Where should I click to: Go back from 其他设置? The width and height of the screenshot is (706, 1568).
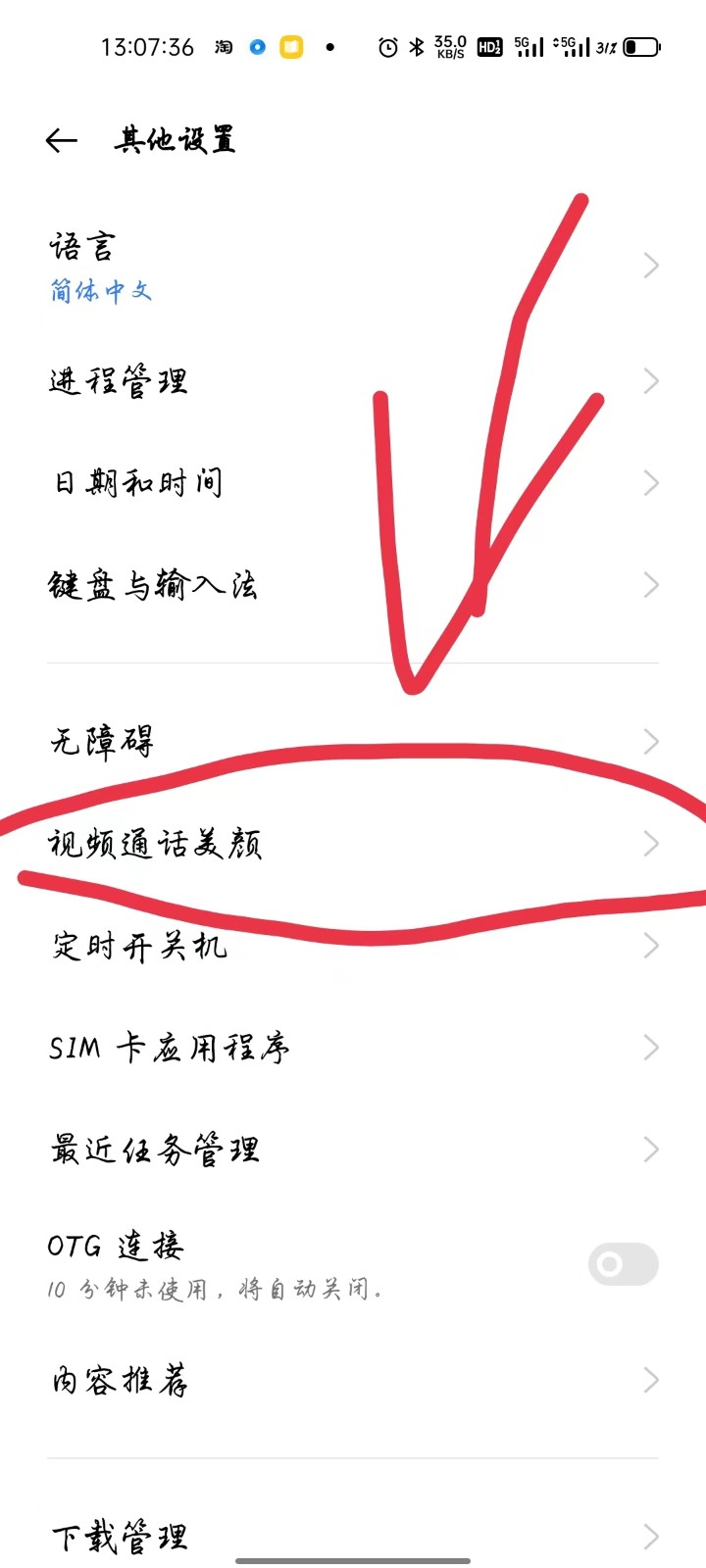(61, 141)
